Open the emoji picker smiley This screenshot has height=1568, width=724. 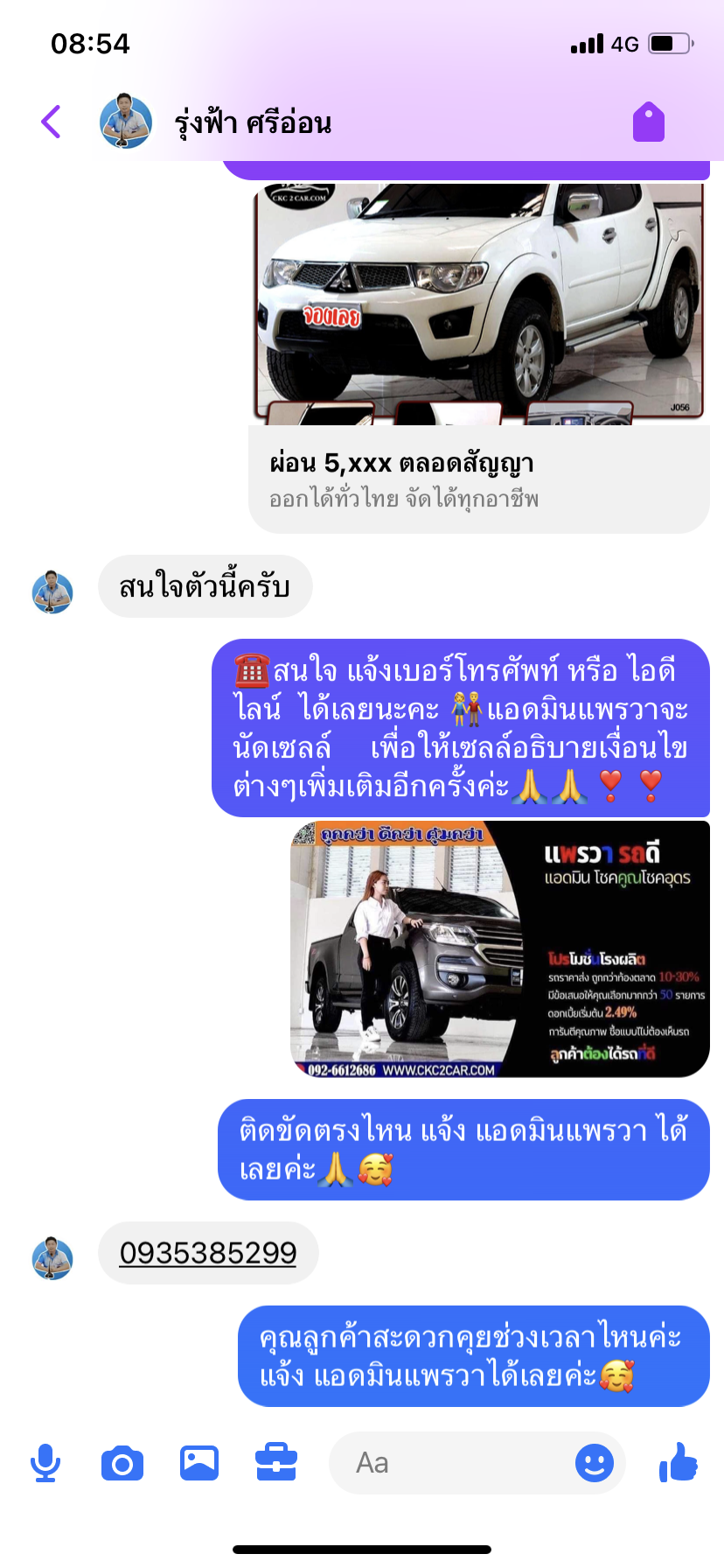[595, 1463]
